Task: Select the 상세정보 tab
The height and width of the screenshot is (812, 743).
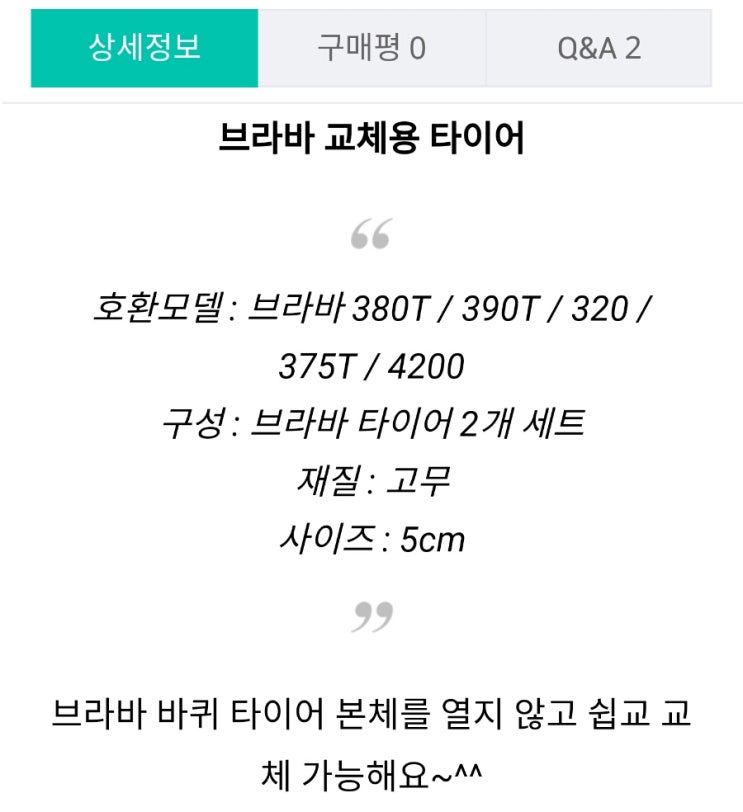Action: (144, 48)
